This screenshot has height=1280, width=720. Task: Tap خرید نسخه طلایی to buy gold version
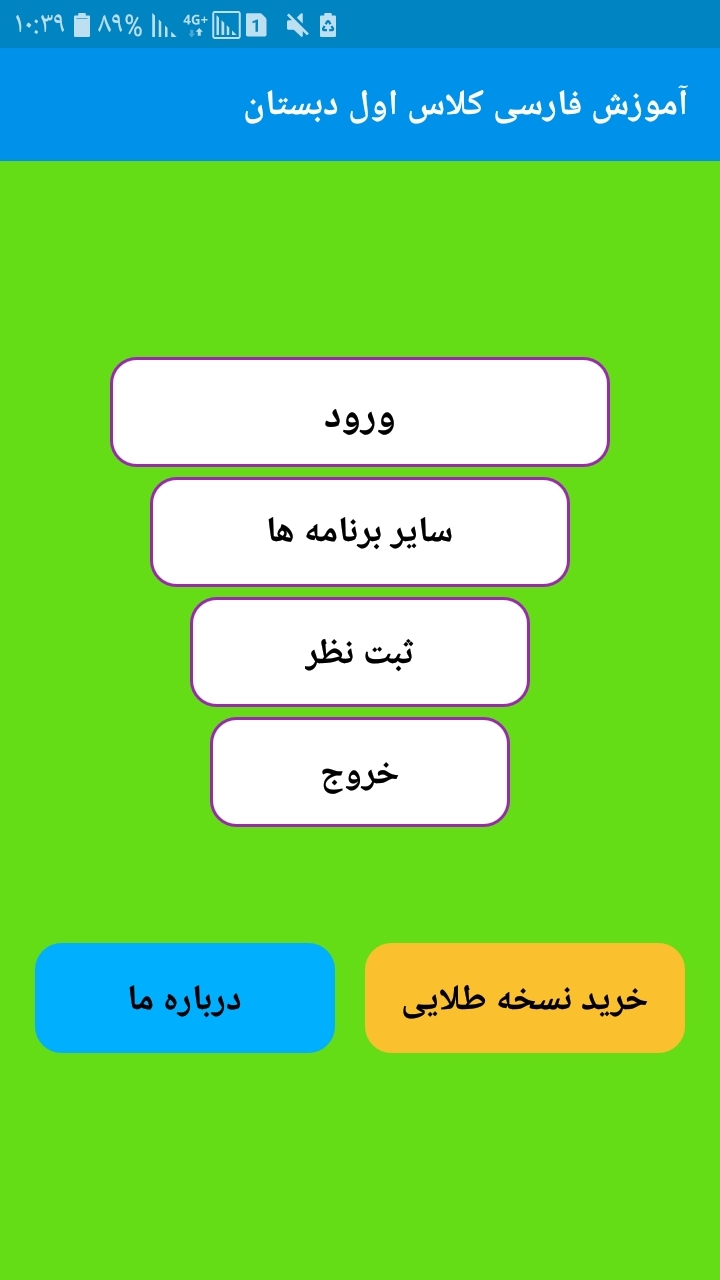click(525, 997)
